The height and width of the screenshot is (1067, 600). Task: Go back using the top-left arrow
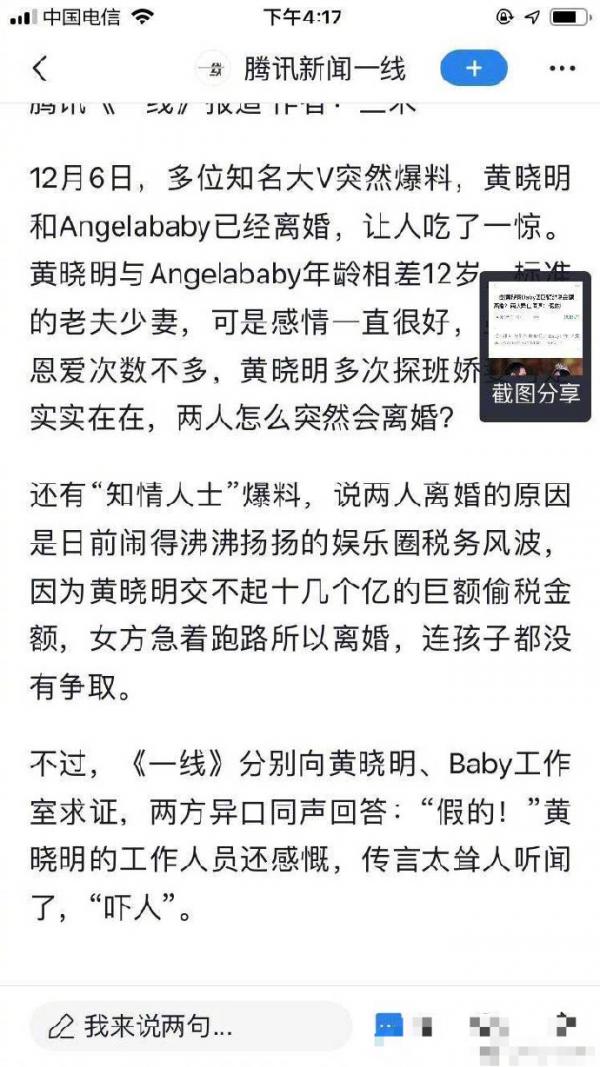click(40, 68)
